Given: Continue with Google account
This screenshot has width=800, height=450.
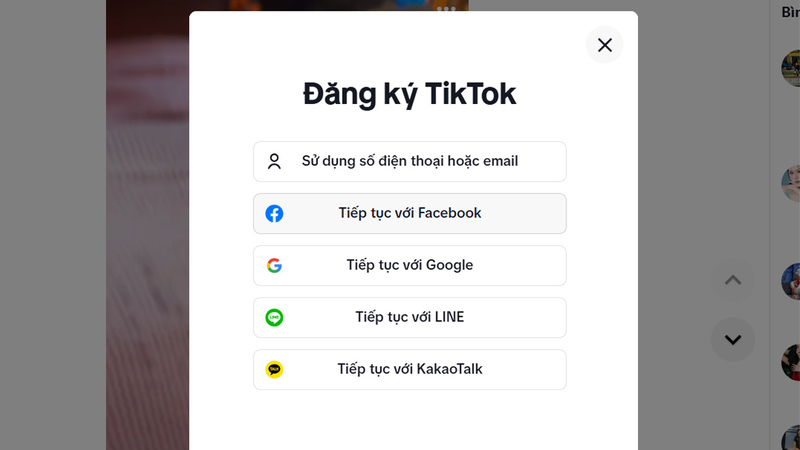Looking at the screenshot, I should tap(409, 265).
